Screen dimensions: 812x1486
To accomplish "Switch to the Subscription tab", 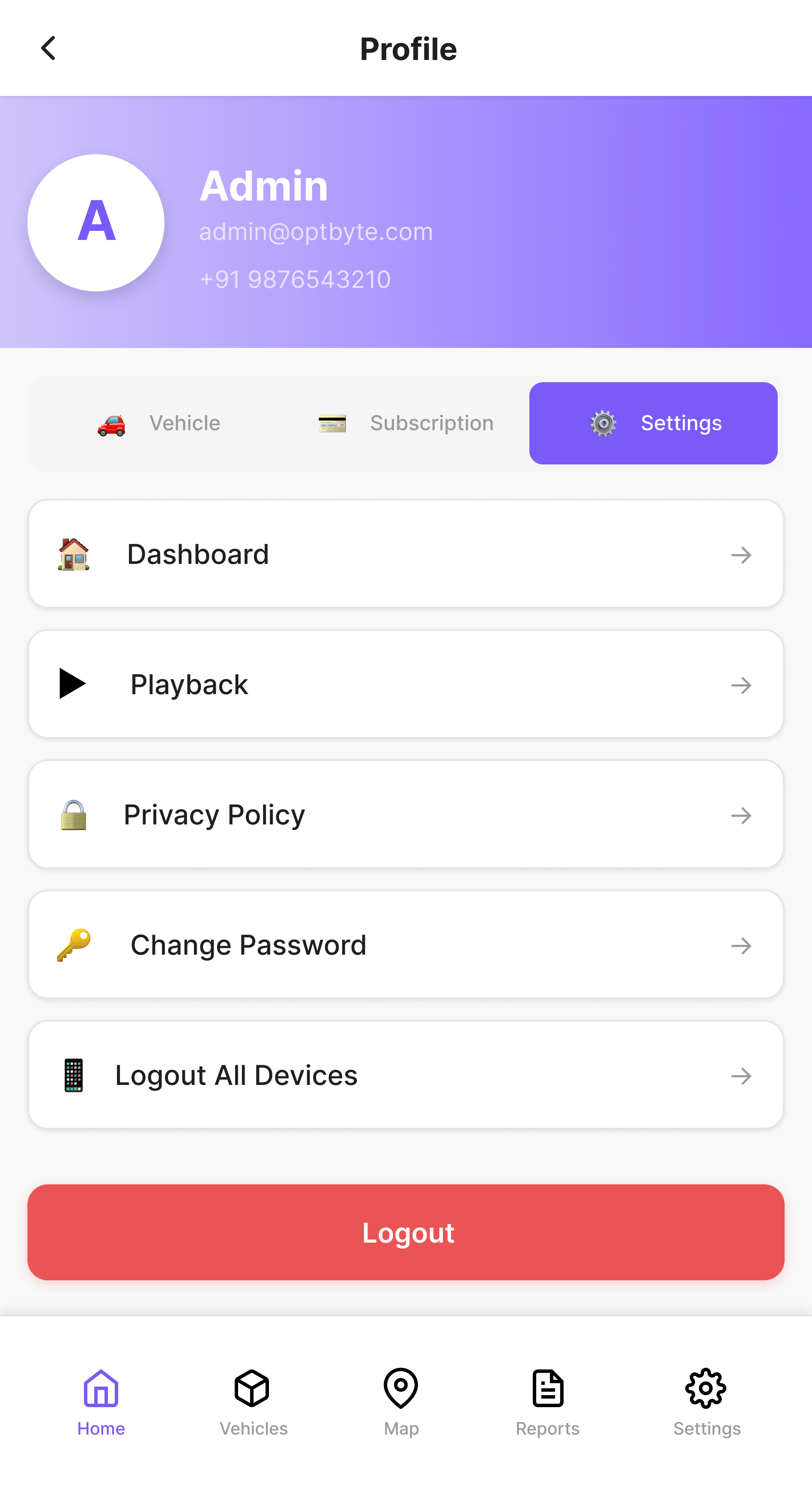I will [x=406, y=423].
